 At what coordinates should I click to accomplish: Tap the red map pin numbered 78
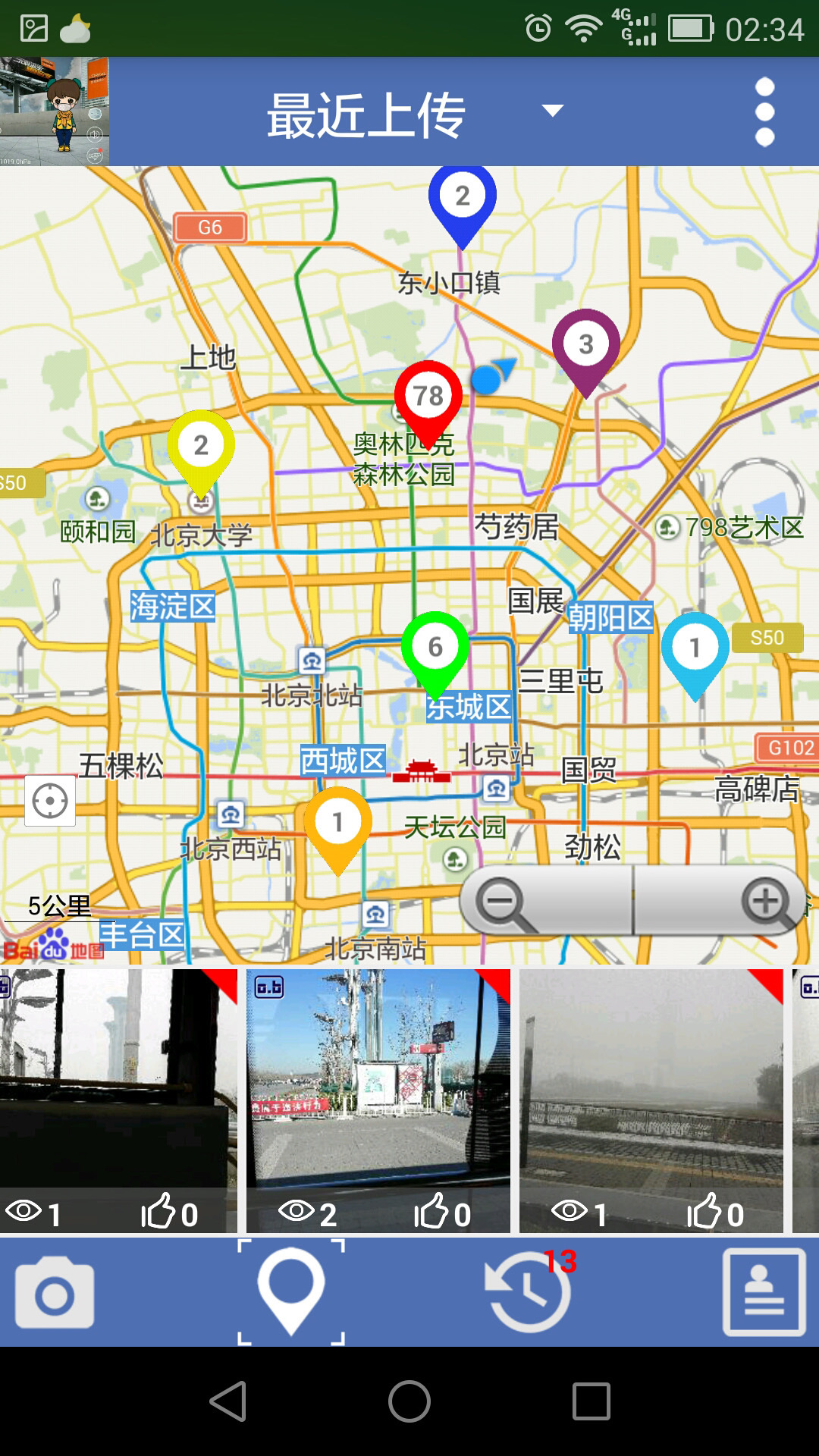tap(428, 397)
